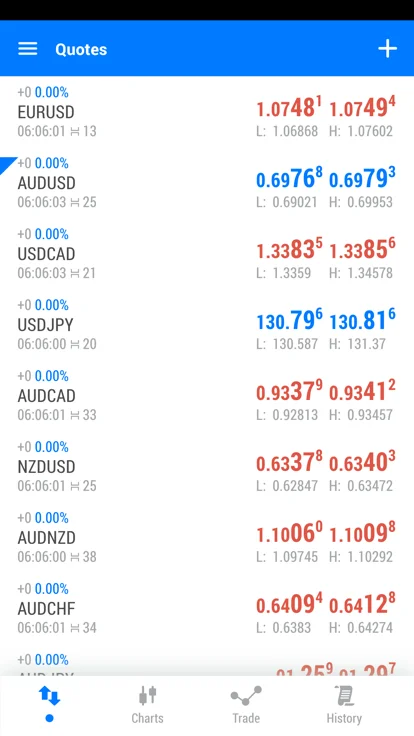Open the AUDCAD quote row

[x=207, y=396]
